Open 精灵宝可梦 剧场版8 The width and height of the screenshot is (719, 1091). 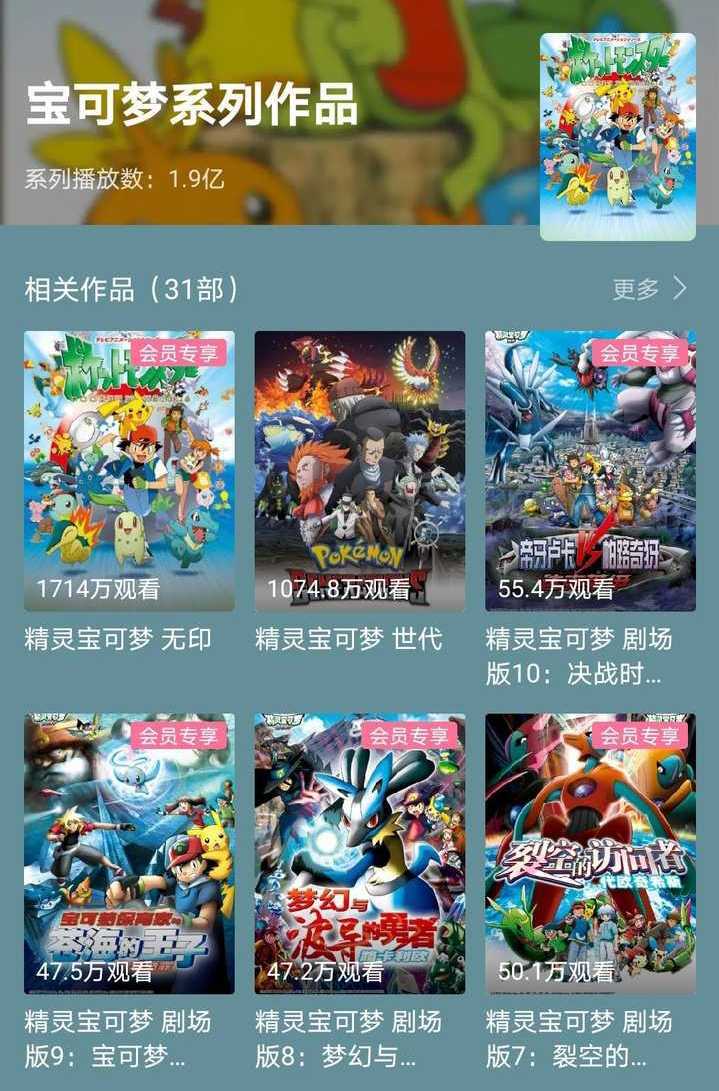359,853
